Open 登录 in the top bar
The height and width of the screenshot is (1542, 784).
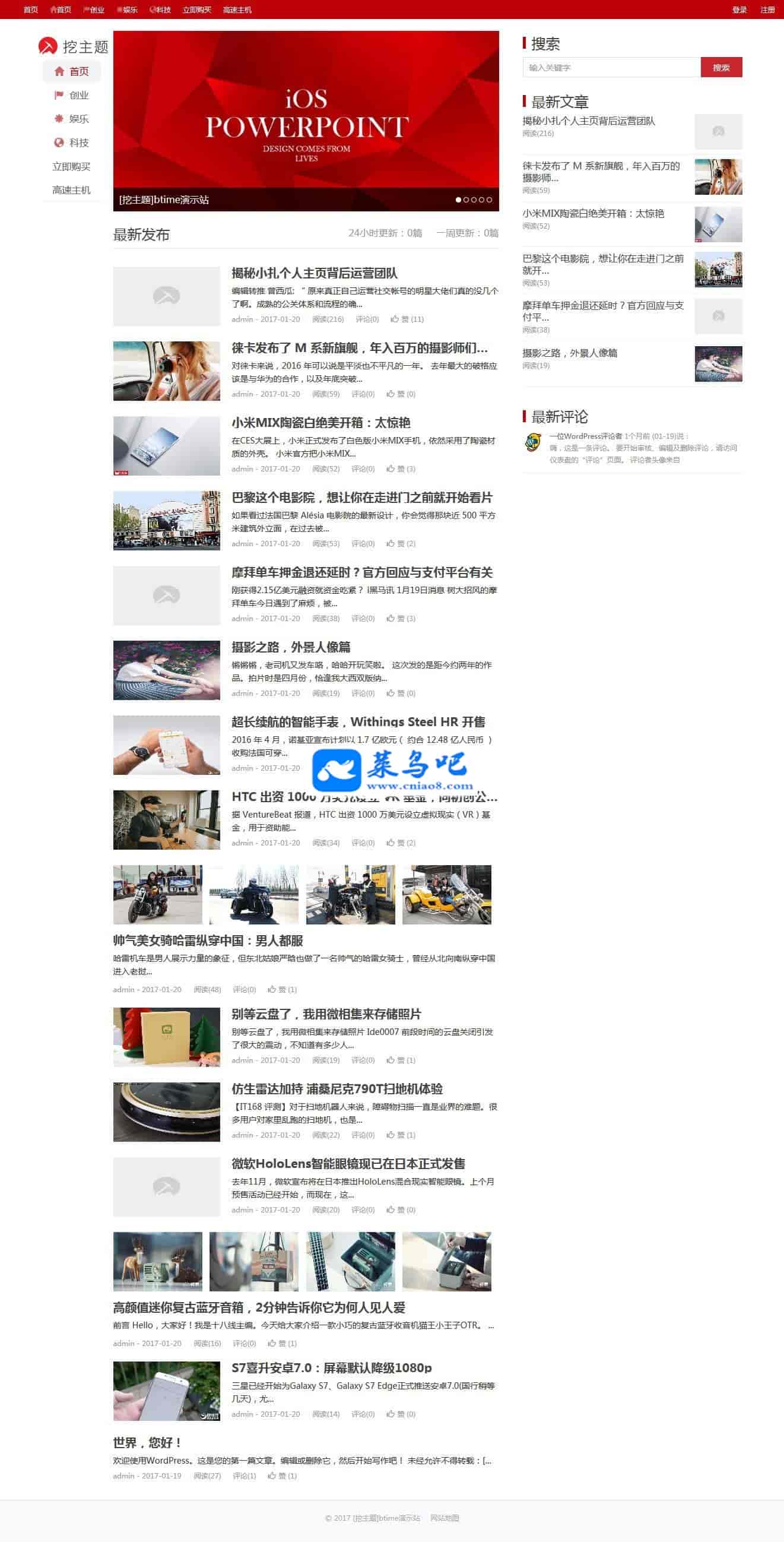tap(739, 10)
